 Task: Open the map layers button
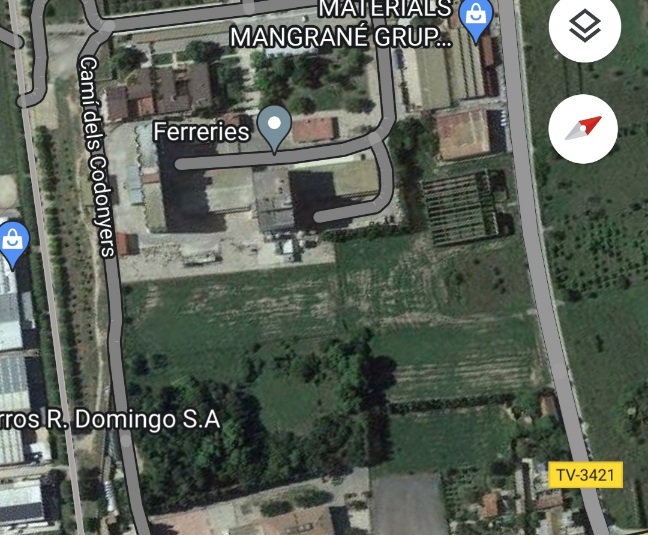pos(585,27)
